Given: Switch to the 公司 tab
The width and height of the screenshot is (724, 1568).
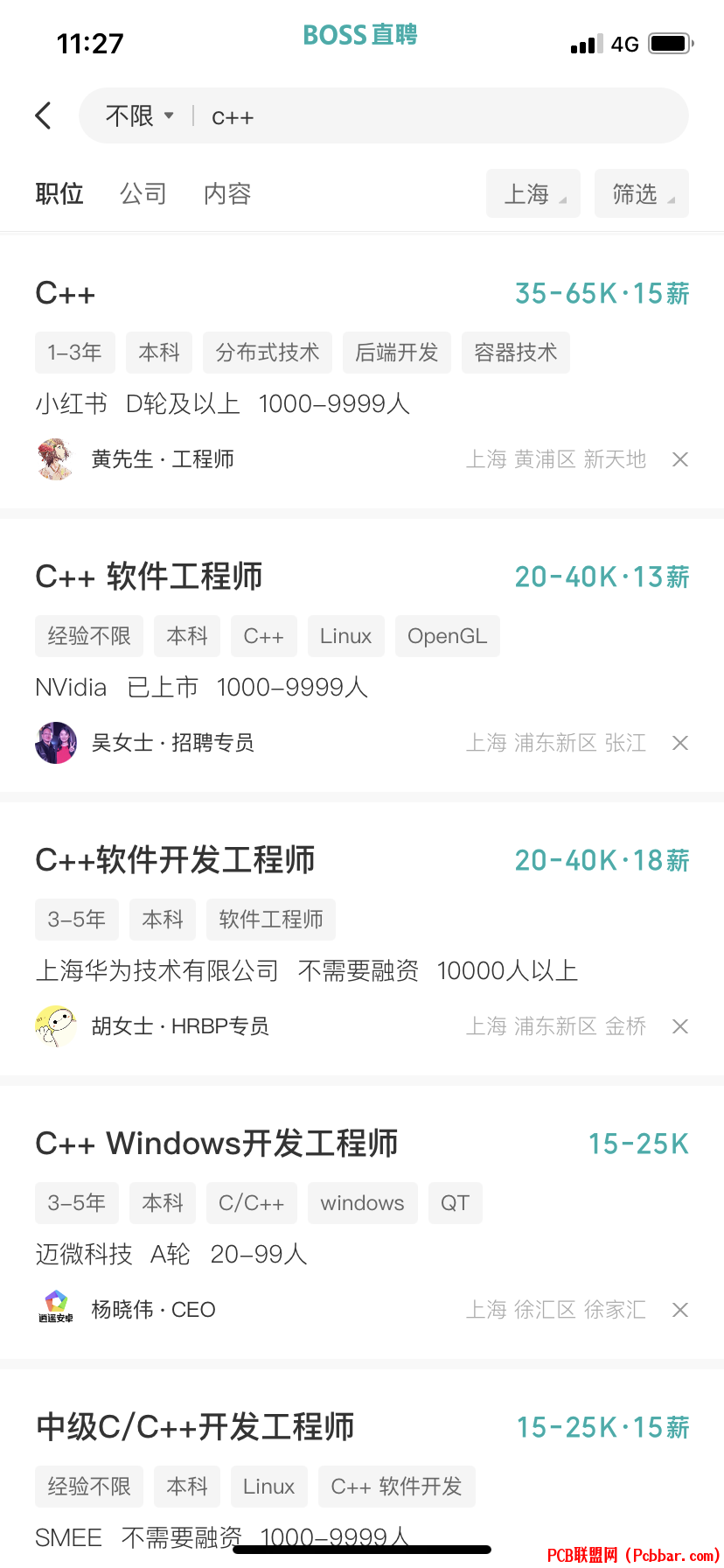Looking at the screenshot, I should coord(143,193).
